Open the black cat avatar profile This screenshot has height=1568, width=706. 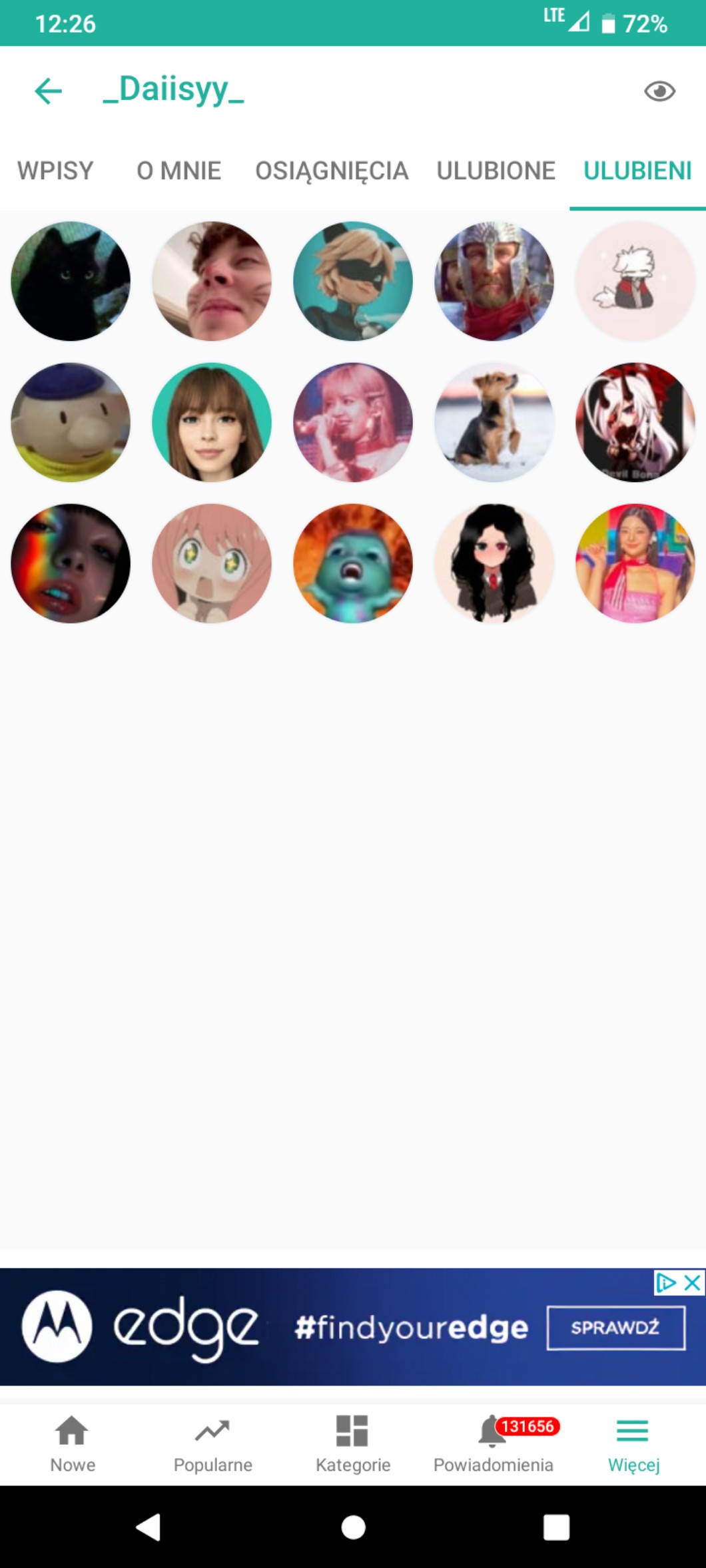(x=71, y=281)
